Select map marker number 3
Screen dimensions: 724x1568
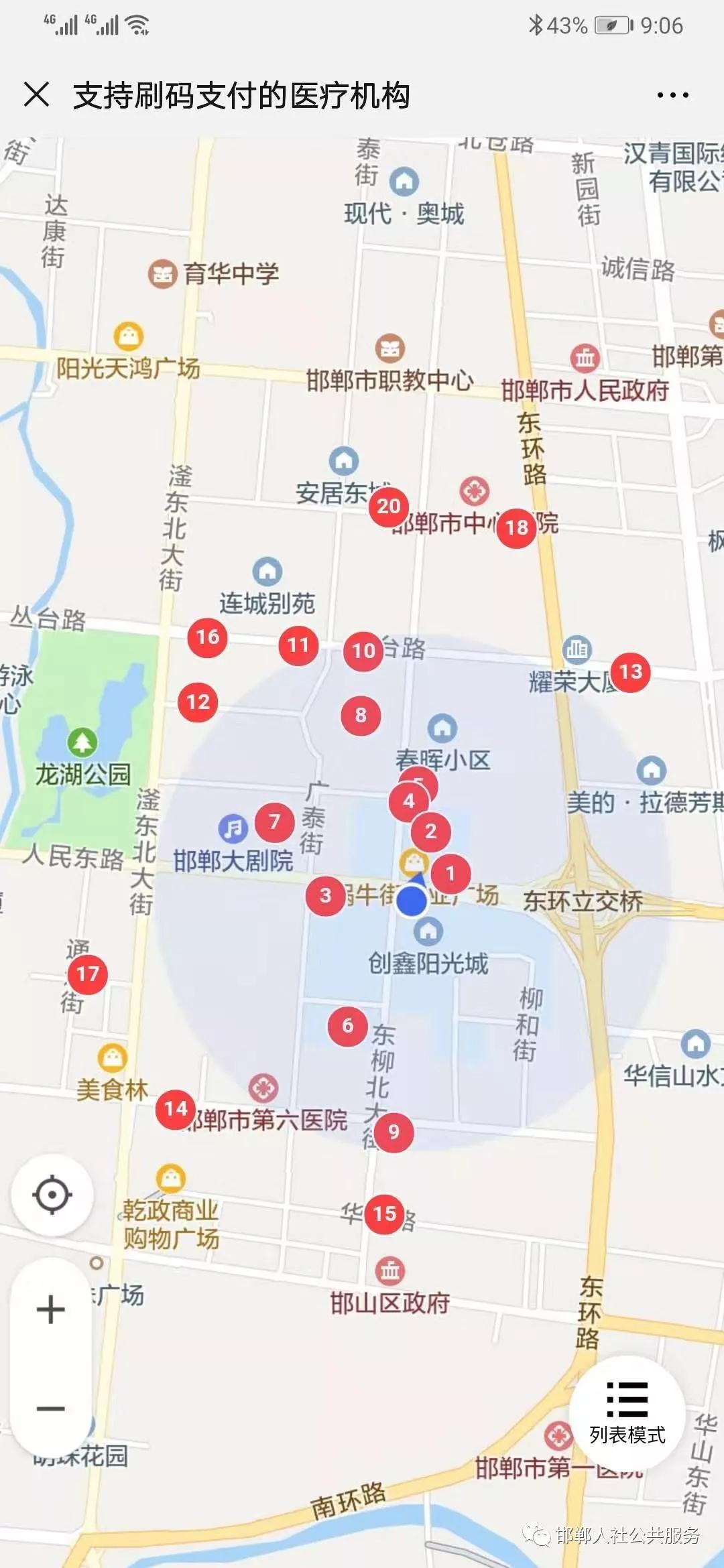tap(326, 895)
